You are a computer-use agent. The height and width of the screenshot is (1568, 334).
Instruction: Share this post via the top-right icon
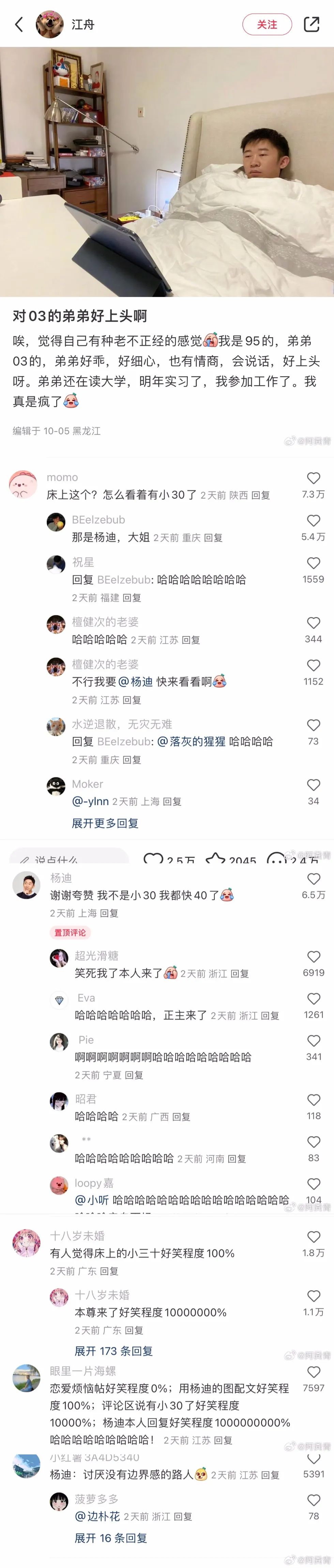coord(312,24)
